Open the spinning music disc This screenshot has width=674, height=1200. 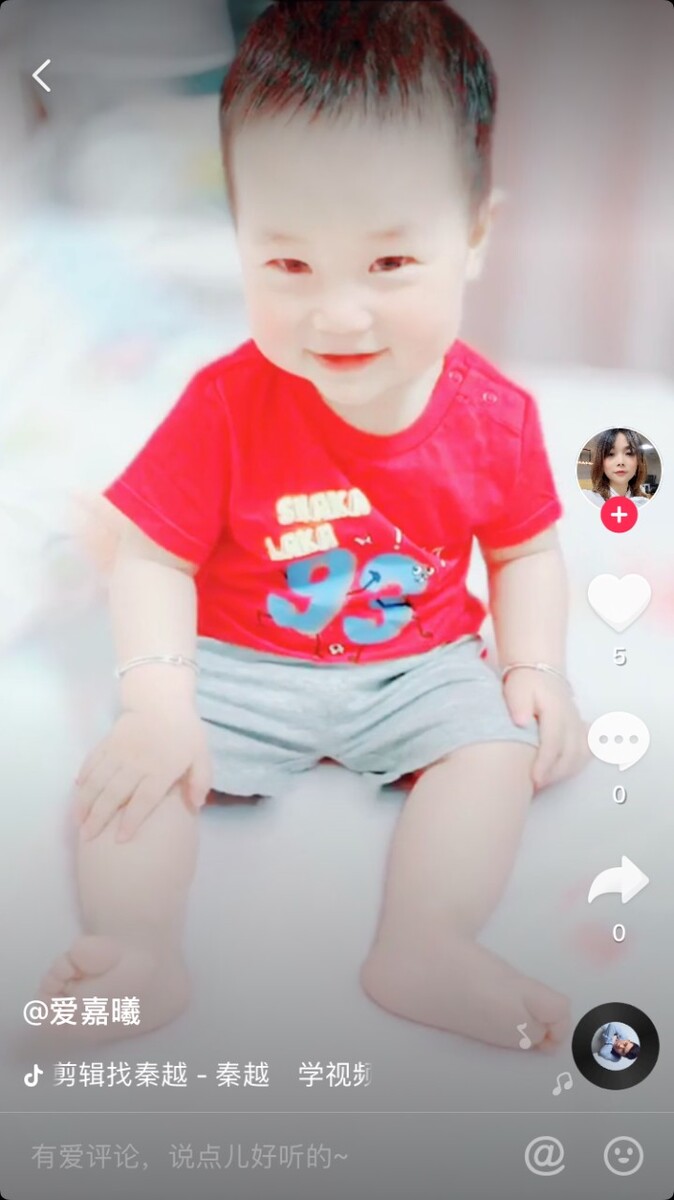615,1046
